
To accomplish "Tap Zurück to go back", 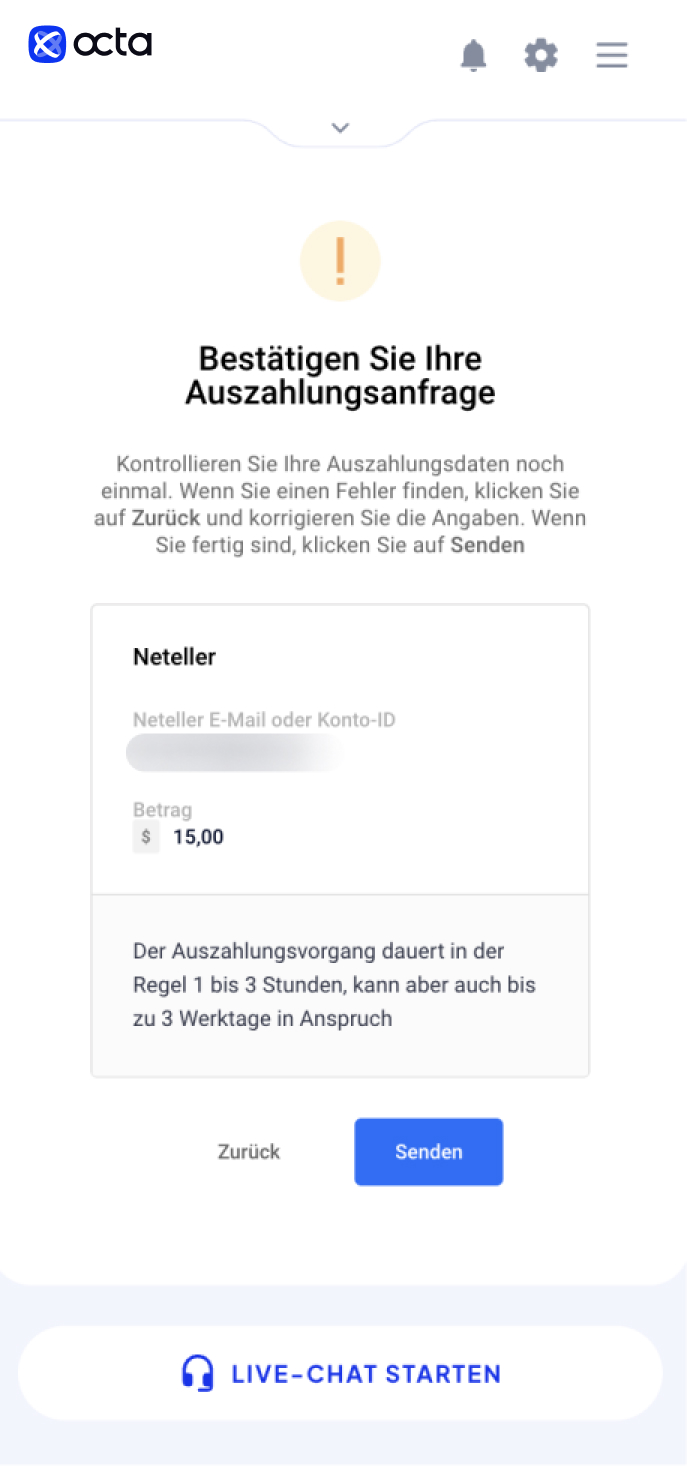I will click(x=249, y=1152).
